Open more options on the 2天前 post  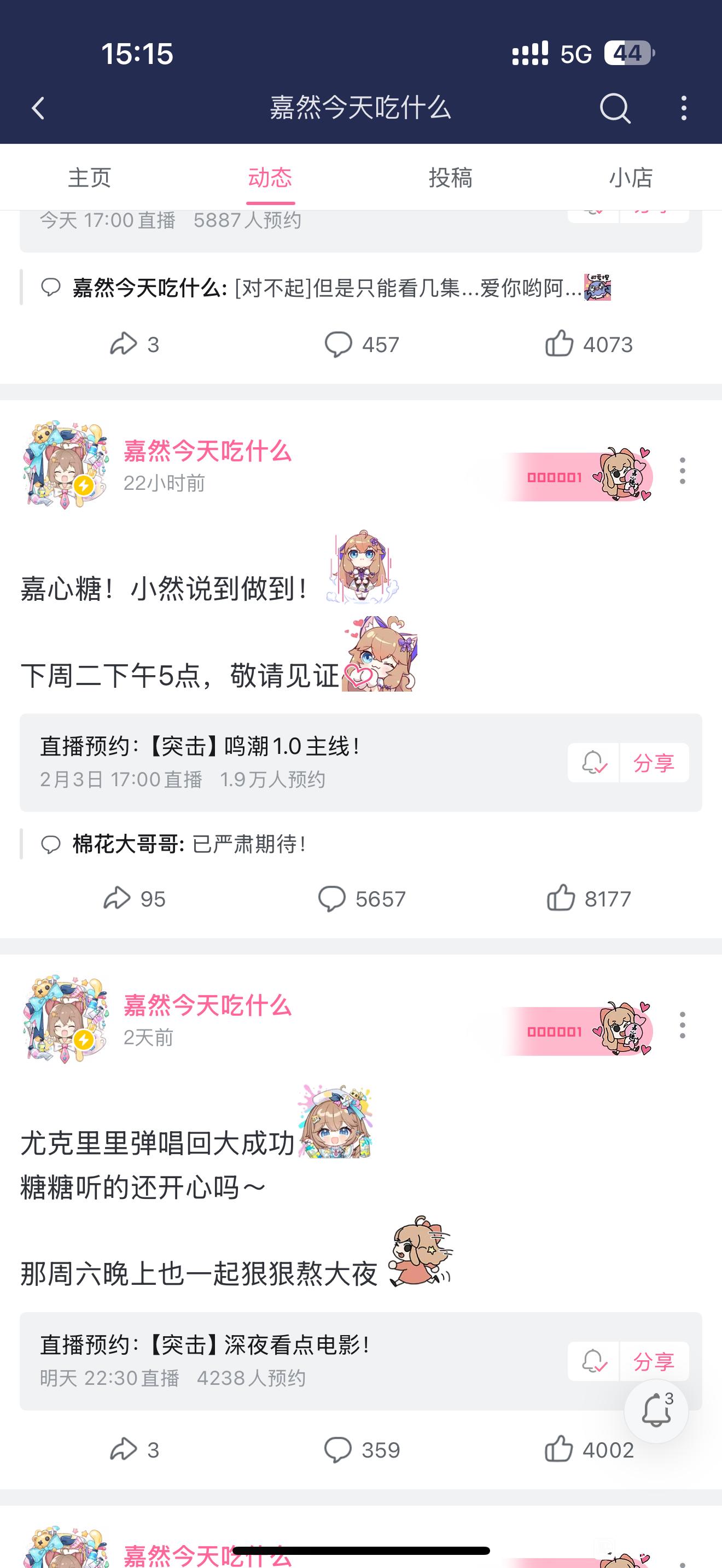click(683, 1025)
